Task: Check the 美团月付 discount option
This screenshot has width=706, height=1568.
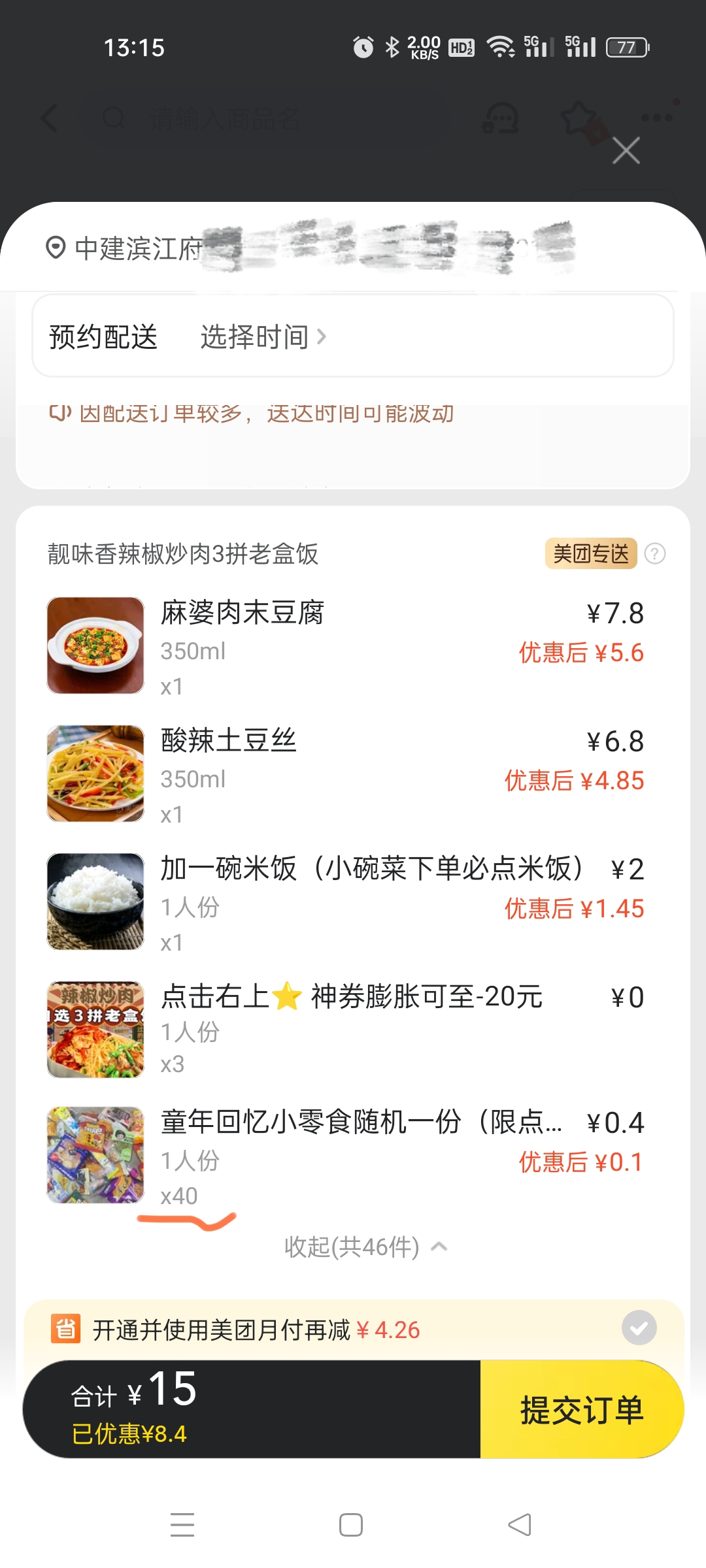Action: tap(639, 1328)
